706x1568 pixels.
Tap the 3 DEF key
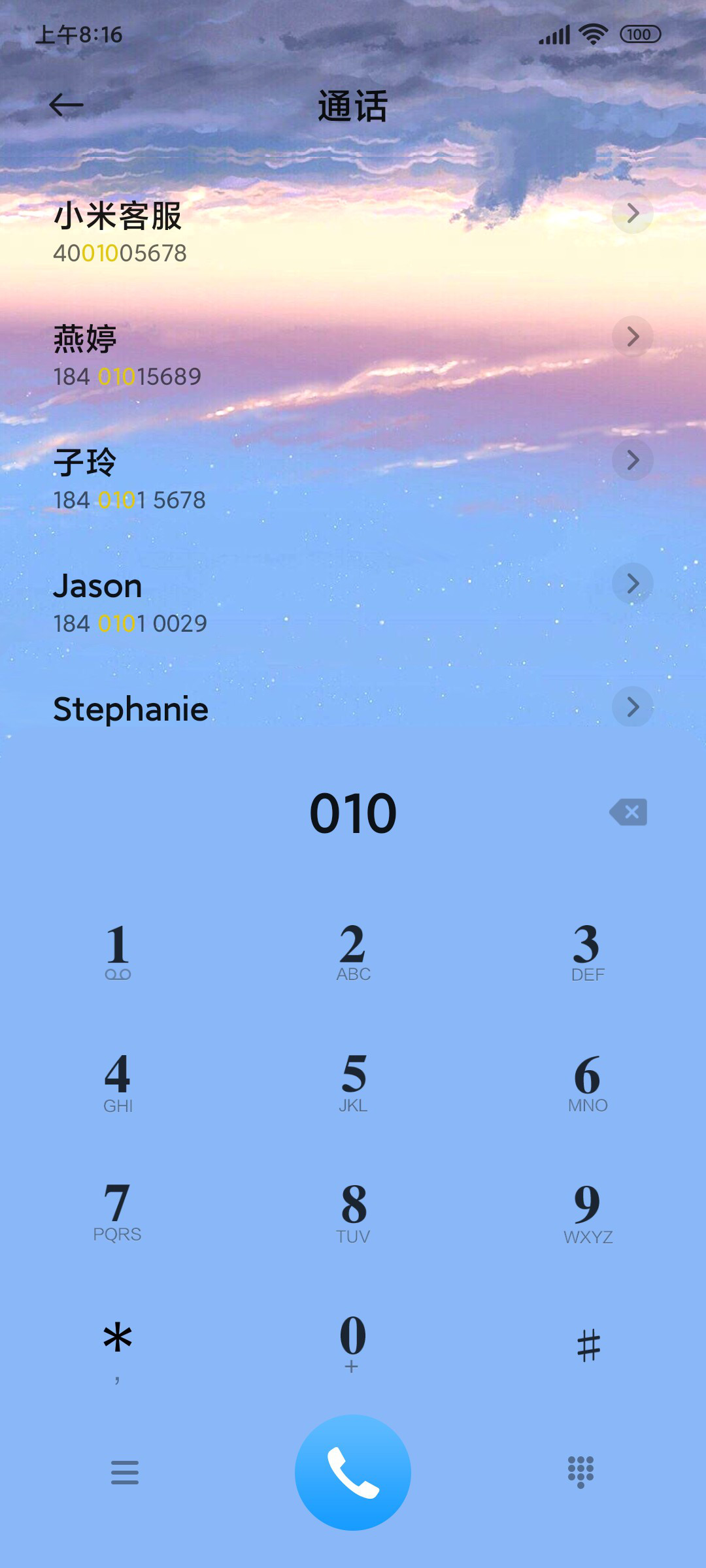pos(588,951)
